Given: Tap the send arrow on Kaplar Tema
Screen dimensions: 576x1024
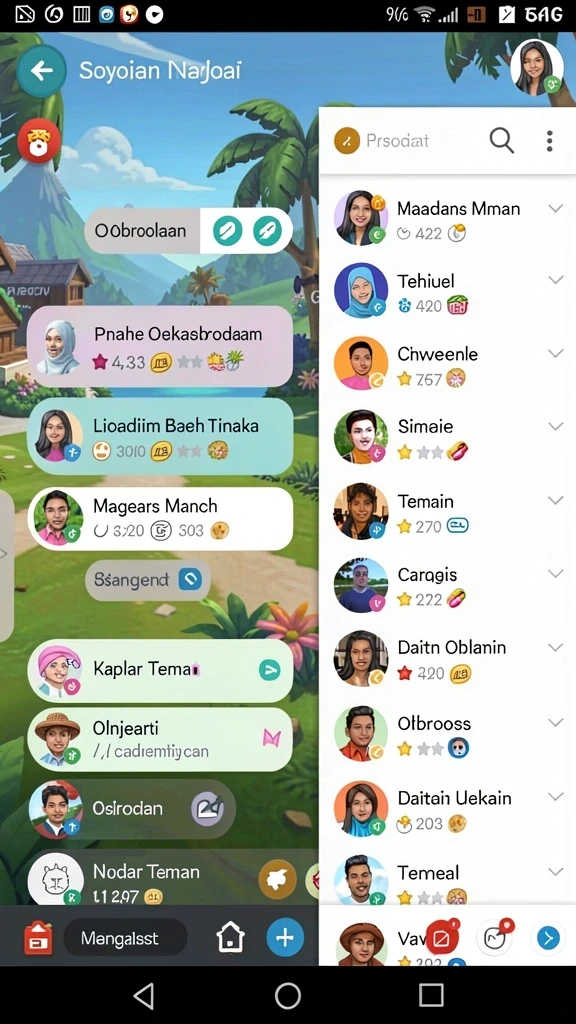Looking at the screenshot, I should pos(269,669).
